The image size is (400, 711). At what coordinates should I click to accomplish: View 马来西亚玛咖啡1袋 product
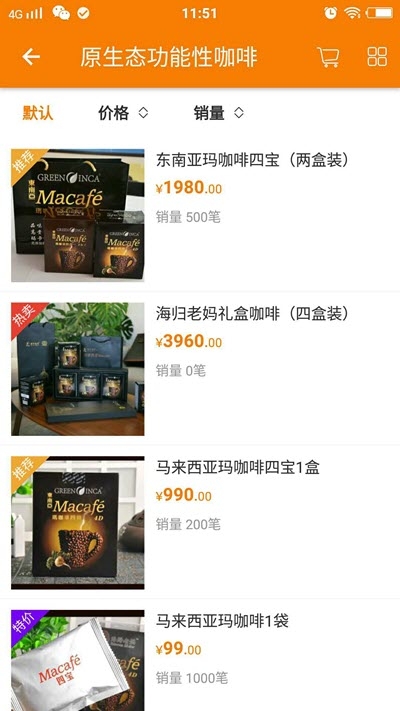200,657
